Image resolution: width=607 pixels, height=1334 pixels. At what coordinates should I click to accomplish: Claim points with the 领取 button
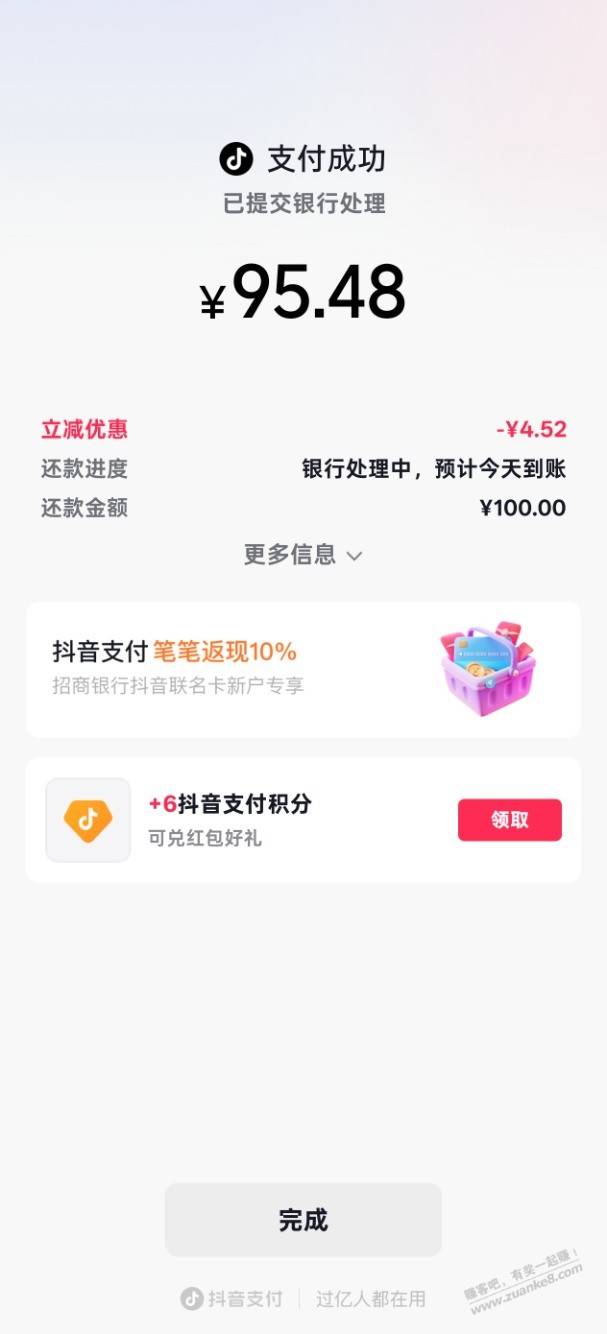click(509, 820)
